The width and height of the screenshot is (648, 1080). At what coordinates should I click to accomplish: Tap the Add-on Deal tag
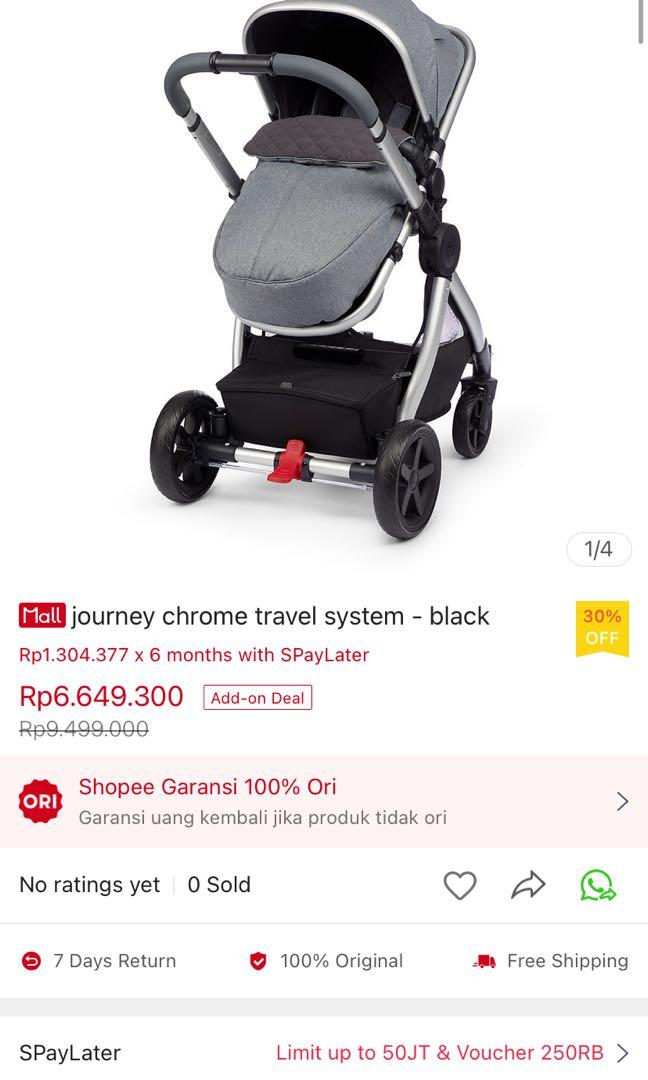pyautogui.click(x=257, y=698)
